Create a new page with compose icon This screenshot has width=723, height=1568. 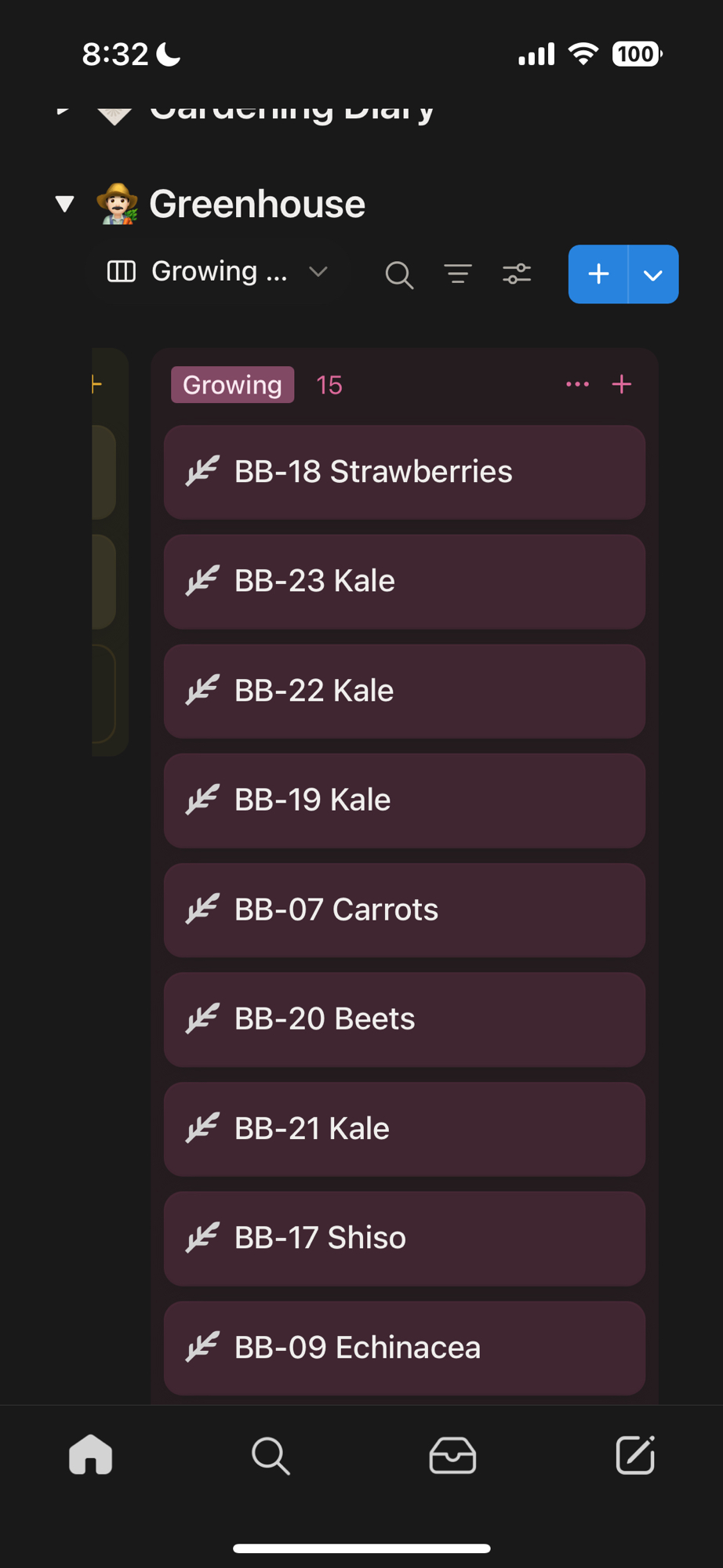coord(634,1455)
